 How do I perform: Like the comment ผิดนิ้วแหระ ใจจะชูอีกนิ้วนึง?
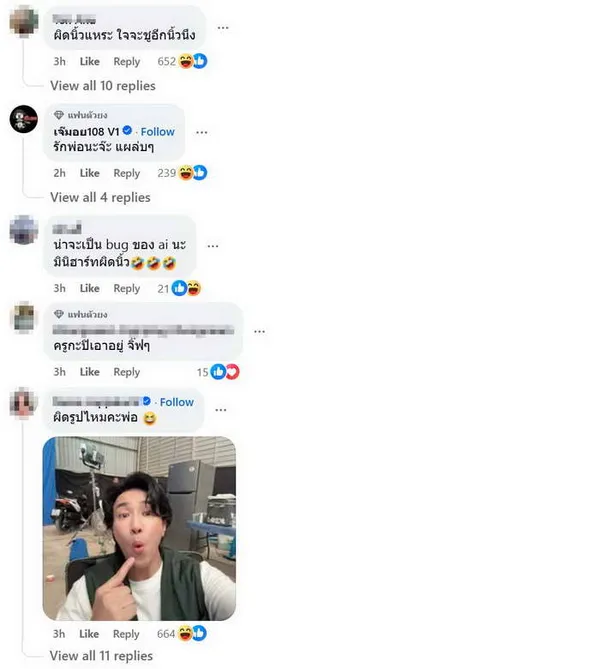click(89, 62)
